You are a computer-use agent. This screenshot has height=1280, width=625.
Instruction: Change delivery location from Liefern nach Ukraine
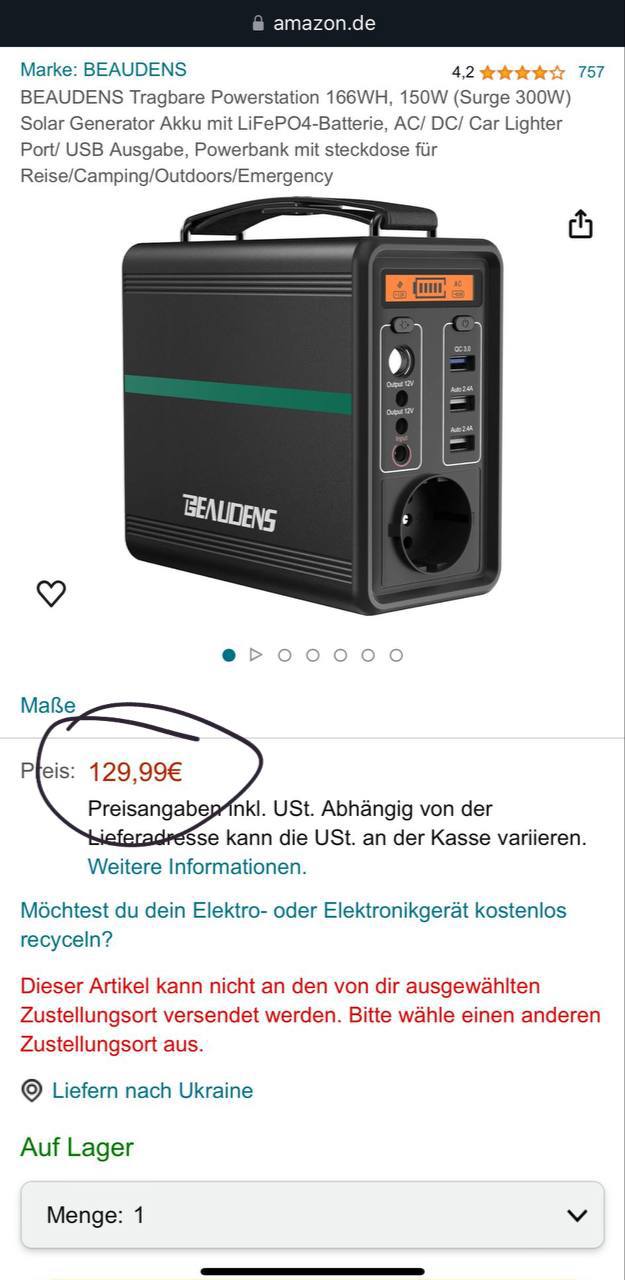click(152, 1091)
